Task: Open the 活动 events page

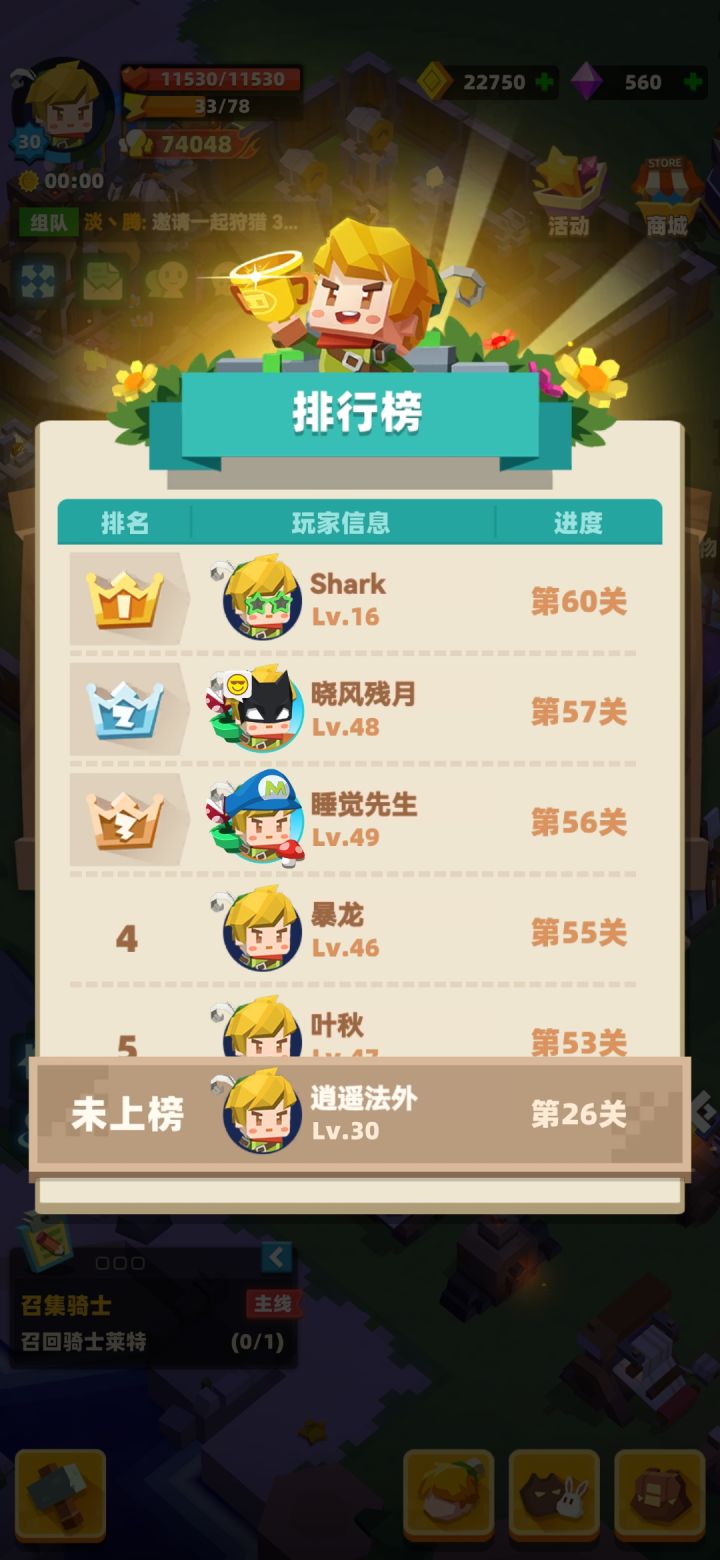Action: point(568,195)
